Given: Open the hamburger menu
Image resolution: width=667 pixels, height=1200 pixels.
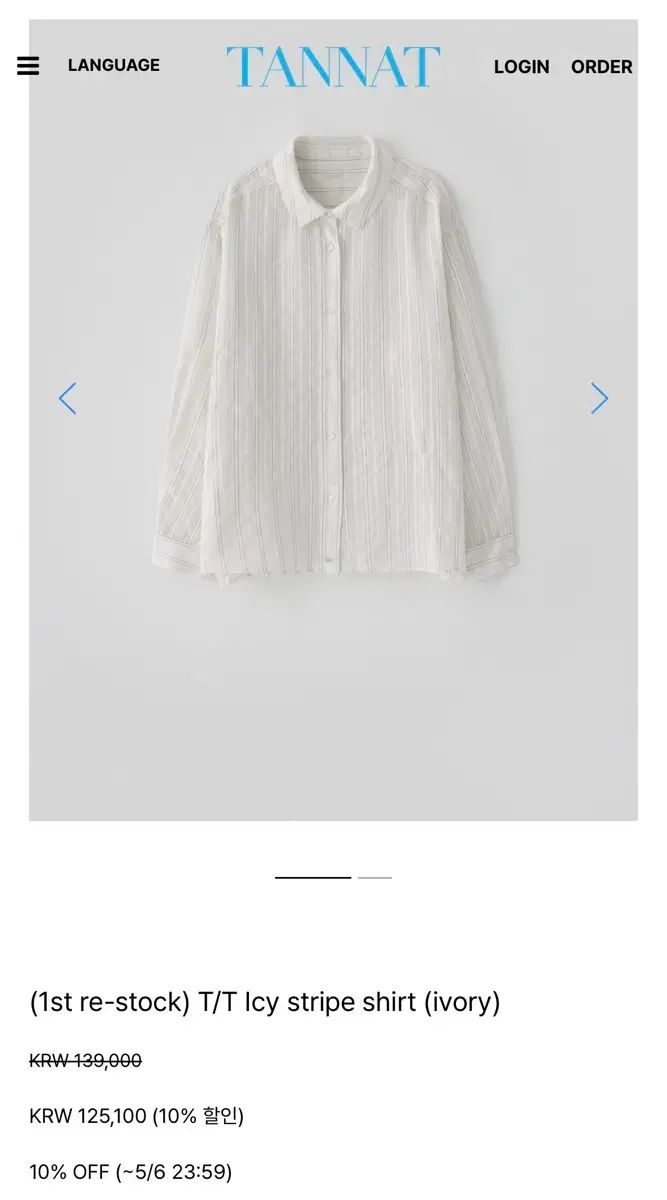Looking at the screenshot, I should 28,66.
